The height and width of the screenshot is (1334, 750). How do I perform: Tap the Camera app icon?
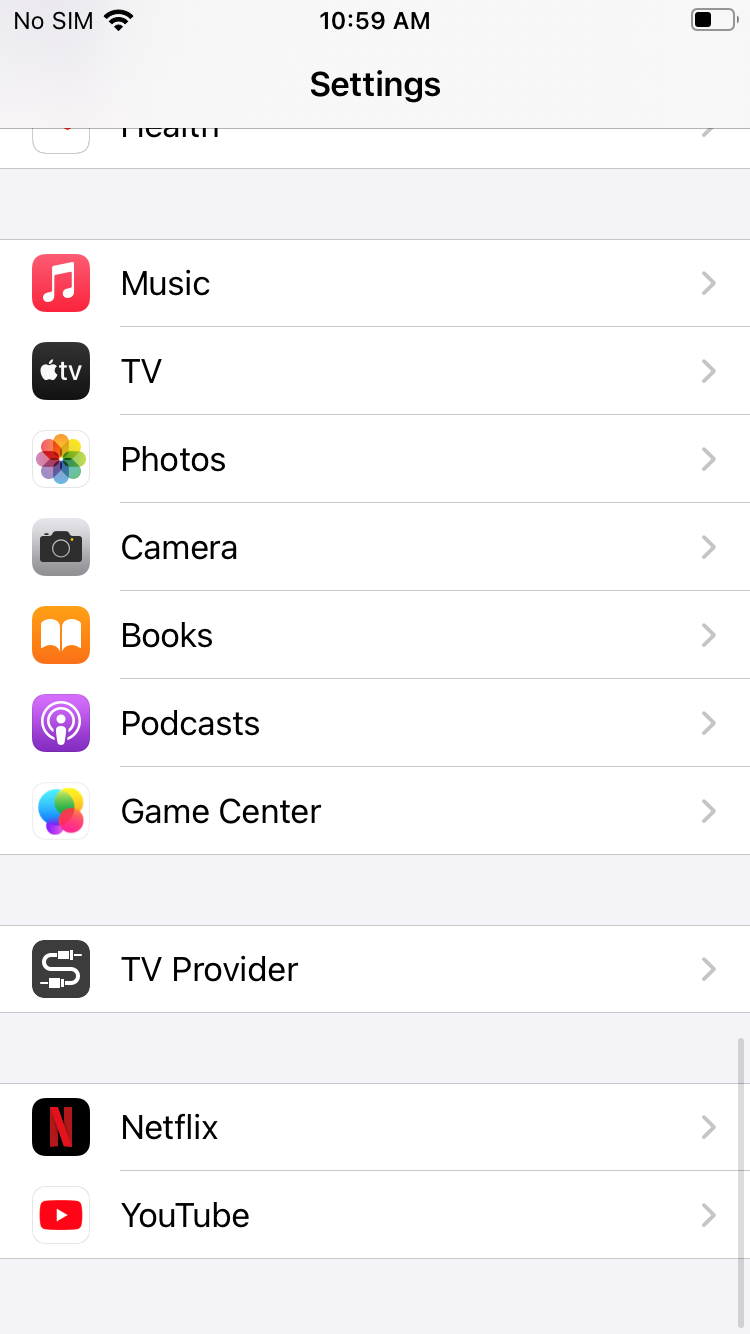(x=60, y=547)
